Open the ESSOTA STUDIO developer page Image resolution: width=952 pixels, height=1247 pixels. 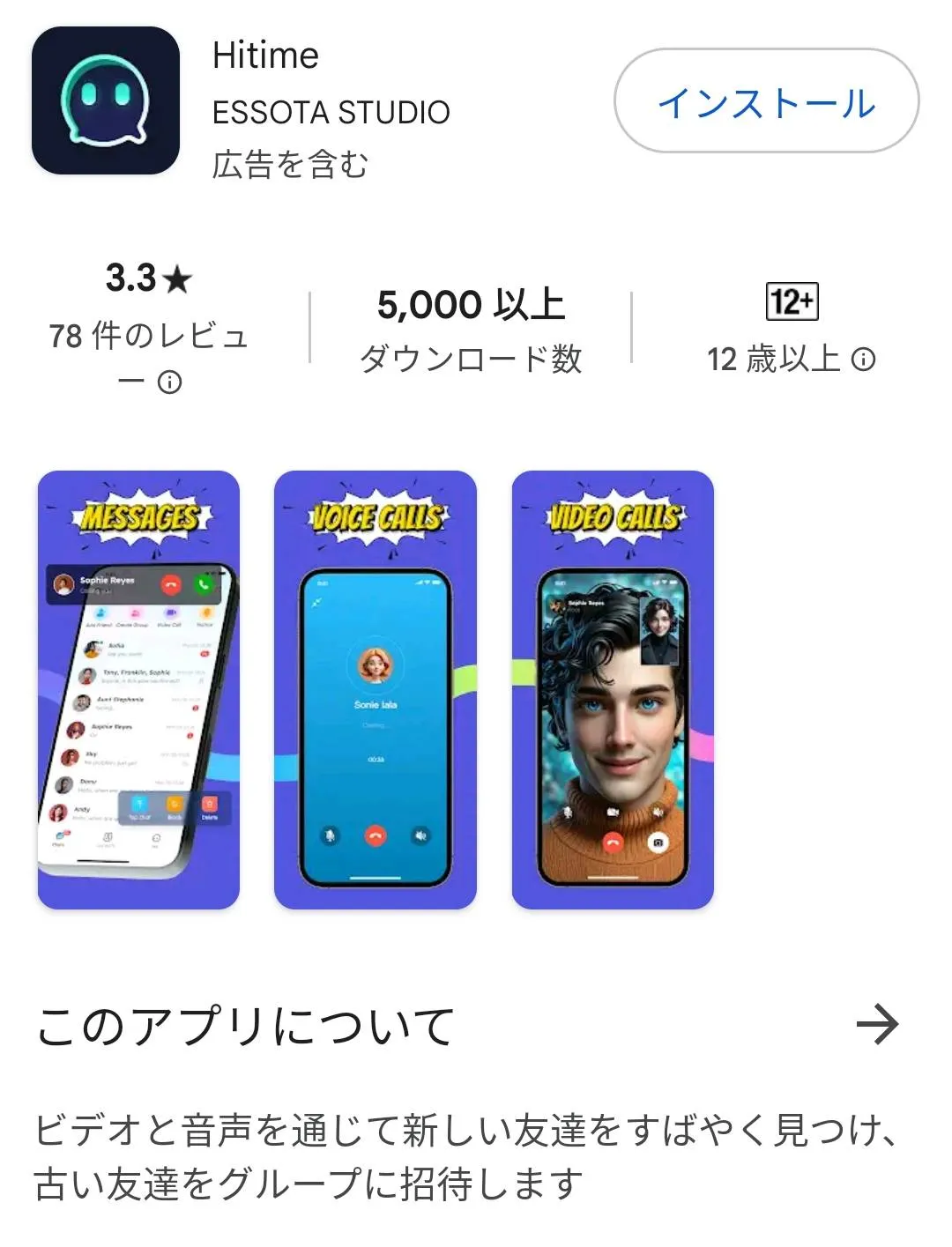point(331,113)
